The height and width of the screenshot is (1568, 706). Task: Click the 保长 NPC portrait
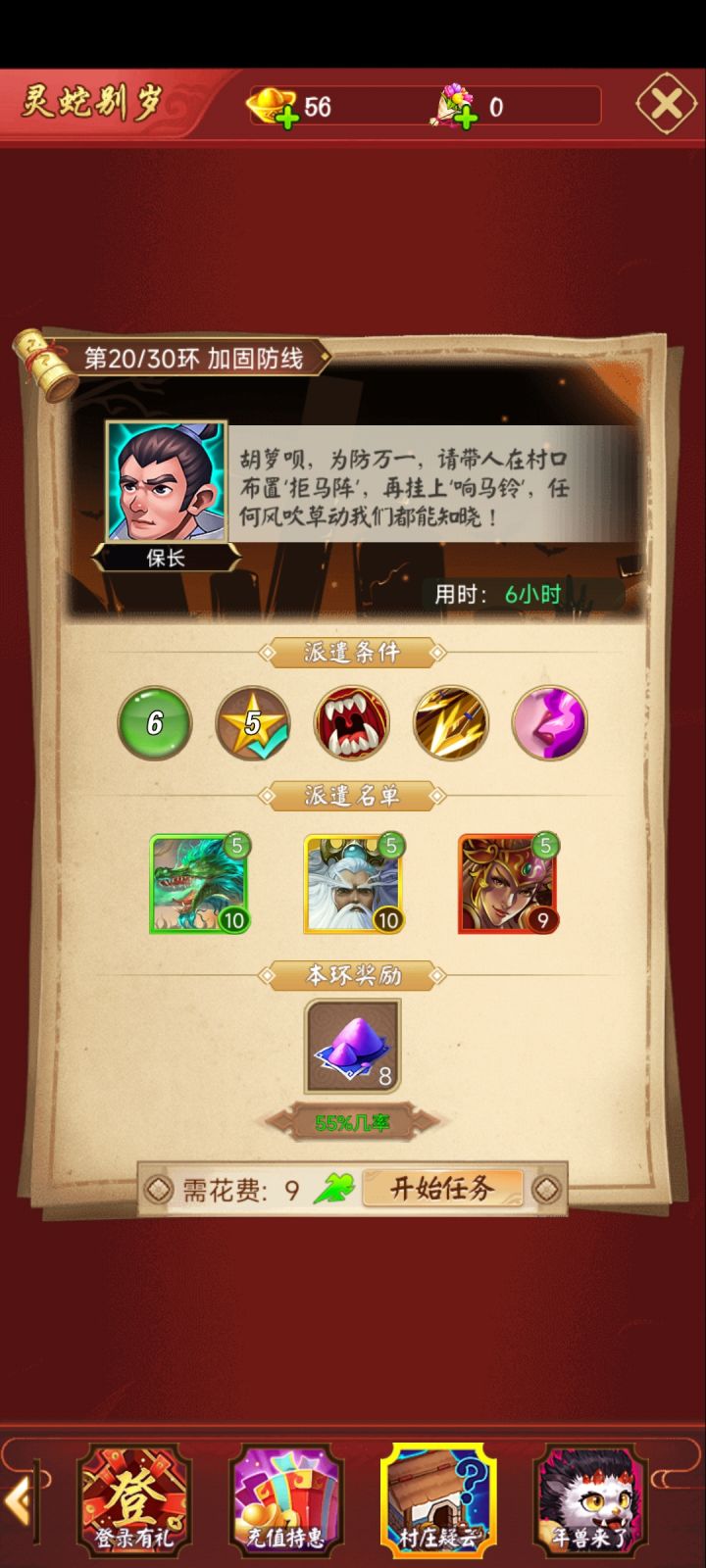coord(165,480)
